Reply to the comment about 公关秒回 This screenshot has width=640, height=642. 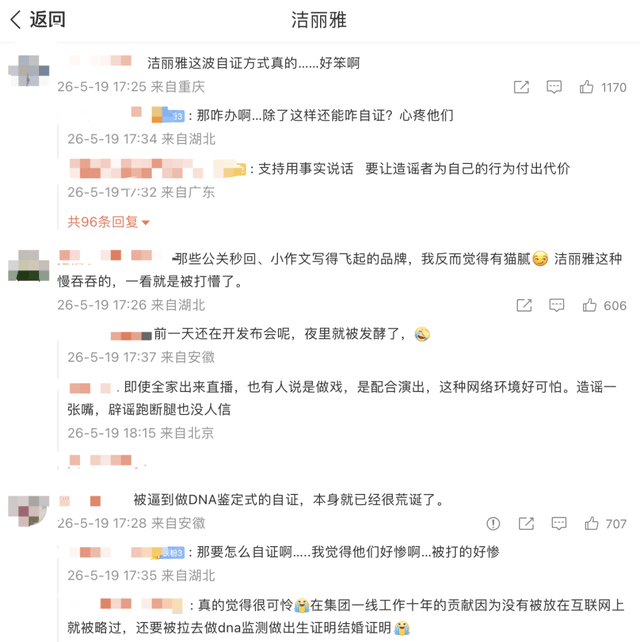point(556,305)
